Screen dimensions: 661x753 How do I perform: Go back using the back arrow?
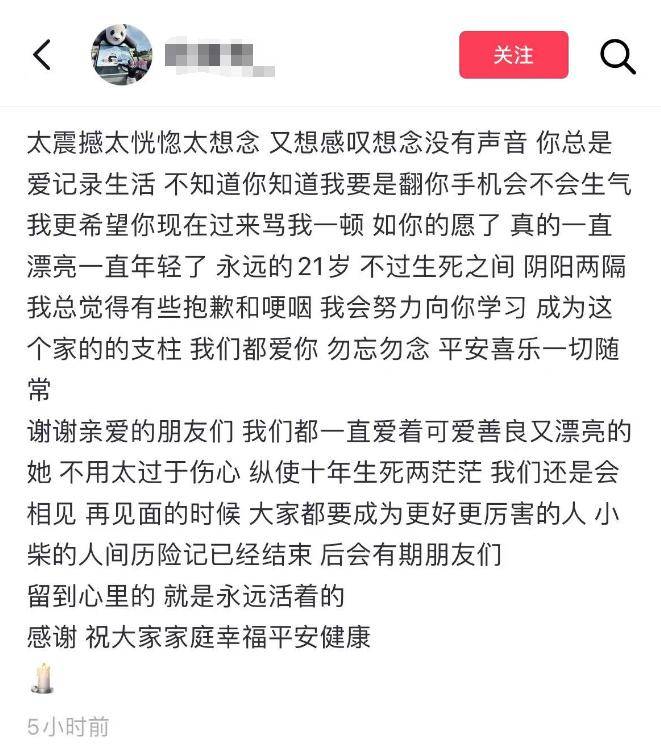pos(42,55)
